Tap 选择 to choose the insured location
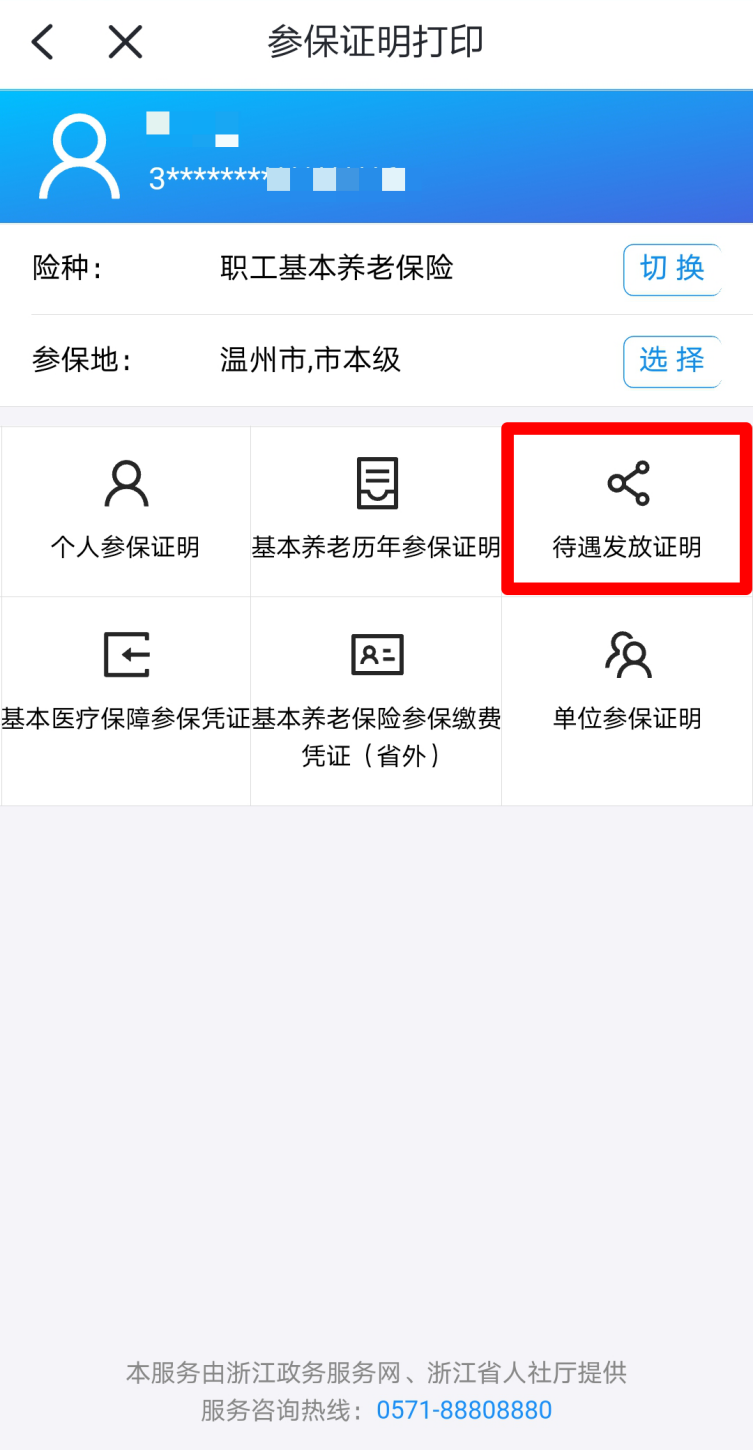The height and width of the screenshot is (1450, 753). pyautogui.click(x=671, y=360)
